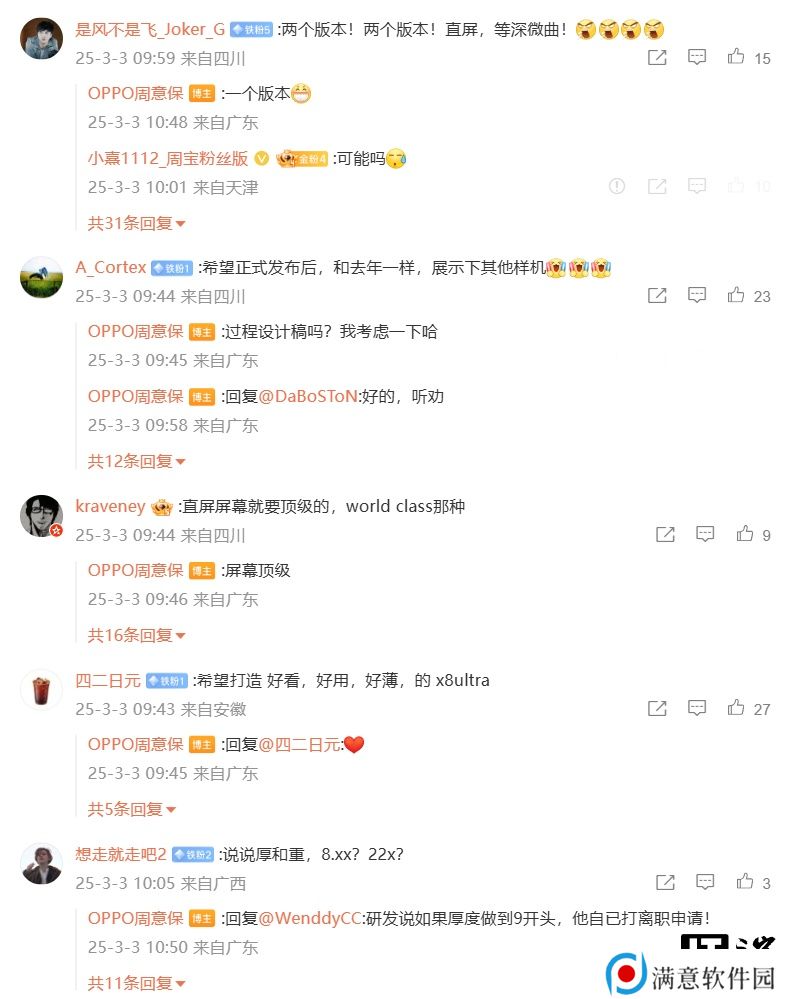Screen dimensions: 790x999
Task: Reply to 是风不是飞_Joker_G's comment
Action: coord(697,58)
